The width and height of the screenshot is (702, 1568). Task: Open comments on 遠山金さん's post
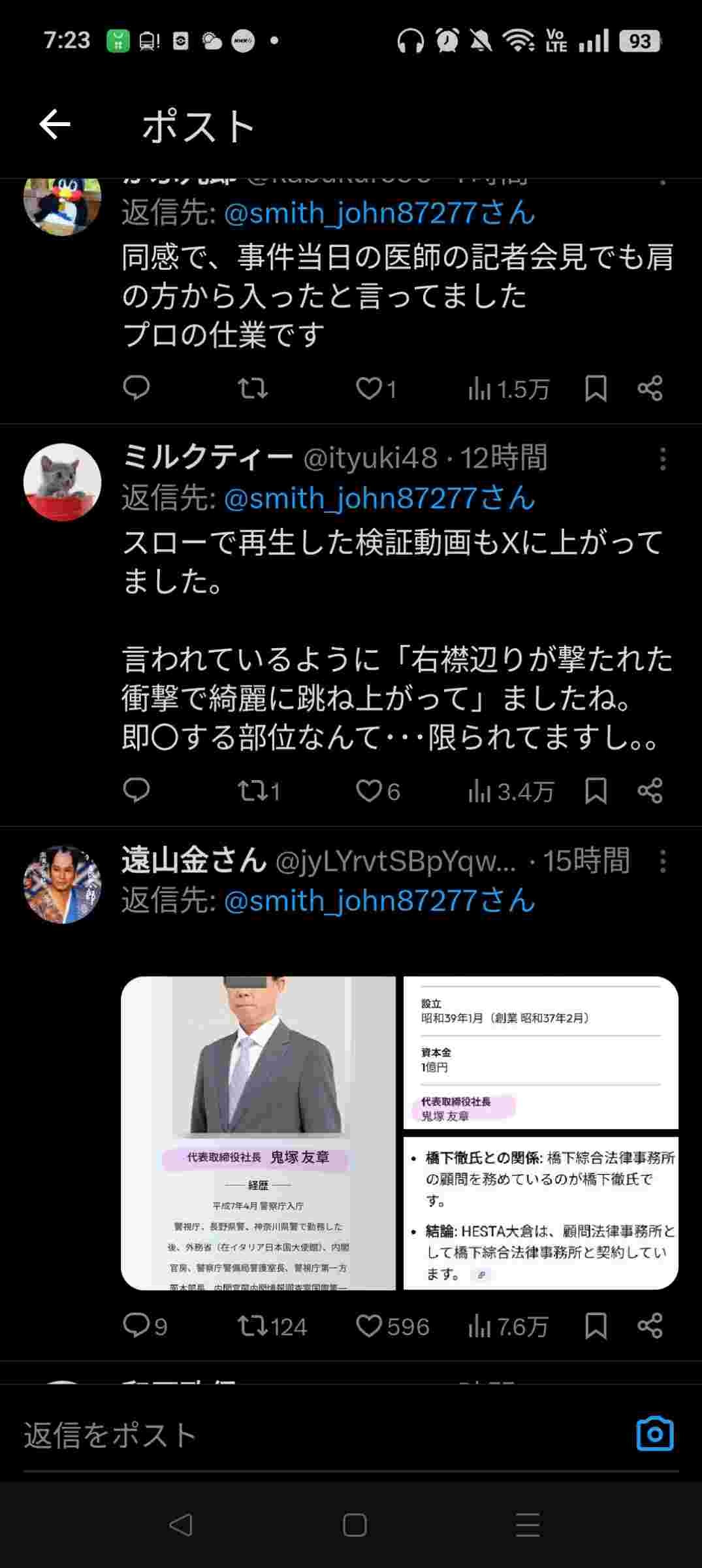[136, 1326]
